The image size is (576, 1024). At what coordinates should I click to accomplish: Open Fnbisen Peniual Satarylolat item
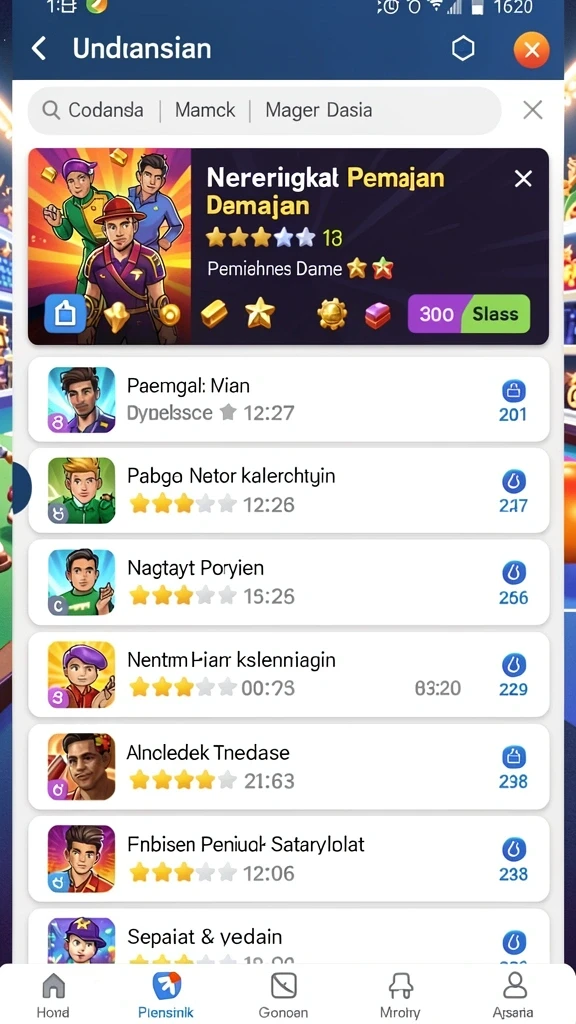pos(289,859)
